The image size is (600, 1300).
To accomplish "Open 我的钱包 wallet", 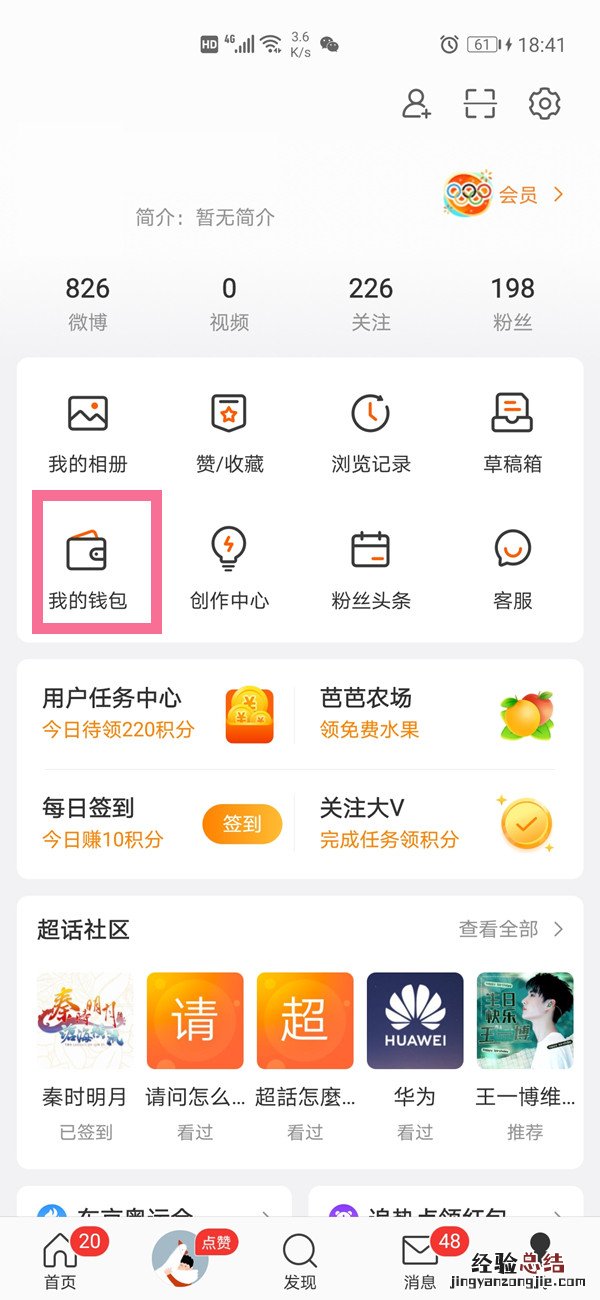I will pos(88,568).
